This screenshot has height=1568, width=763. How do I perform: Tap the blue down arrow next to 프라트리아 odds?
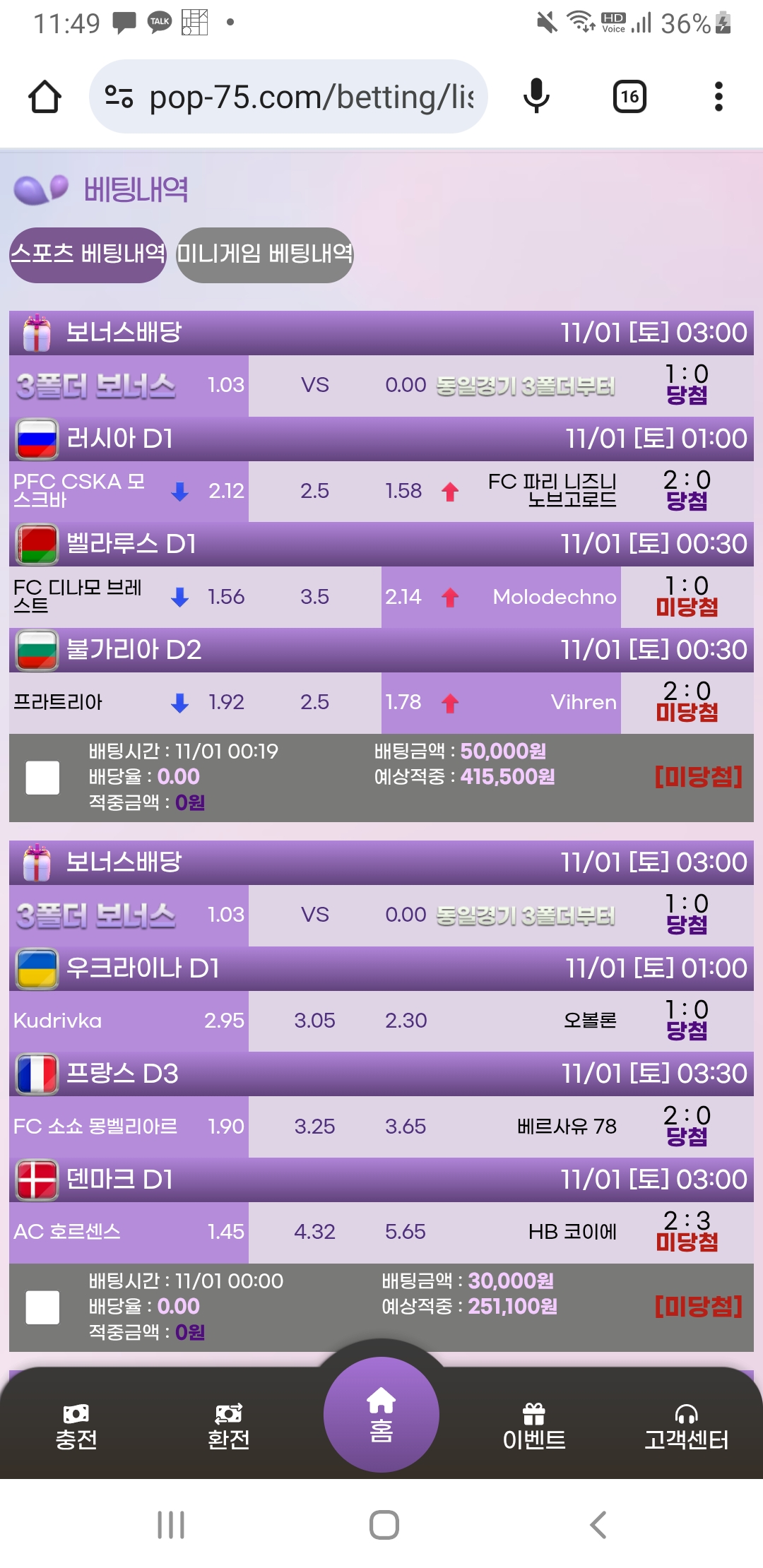[x=179, y=703]
